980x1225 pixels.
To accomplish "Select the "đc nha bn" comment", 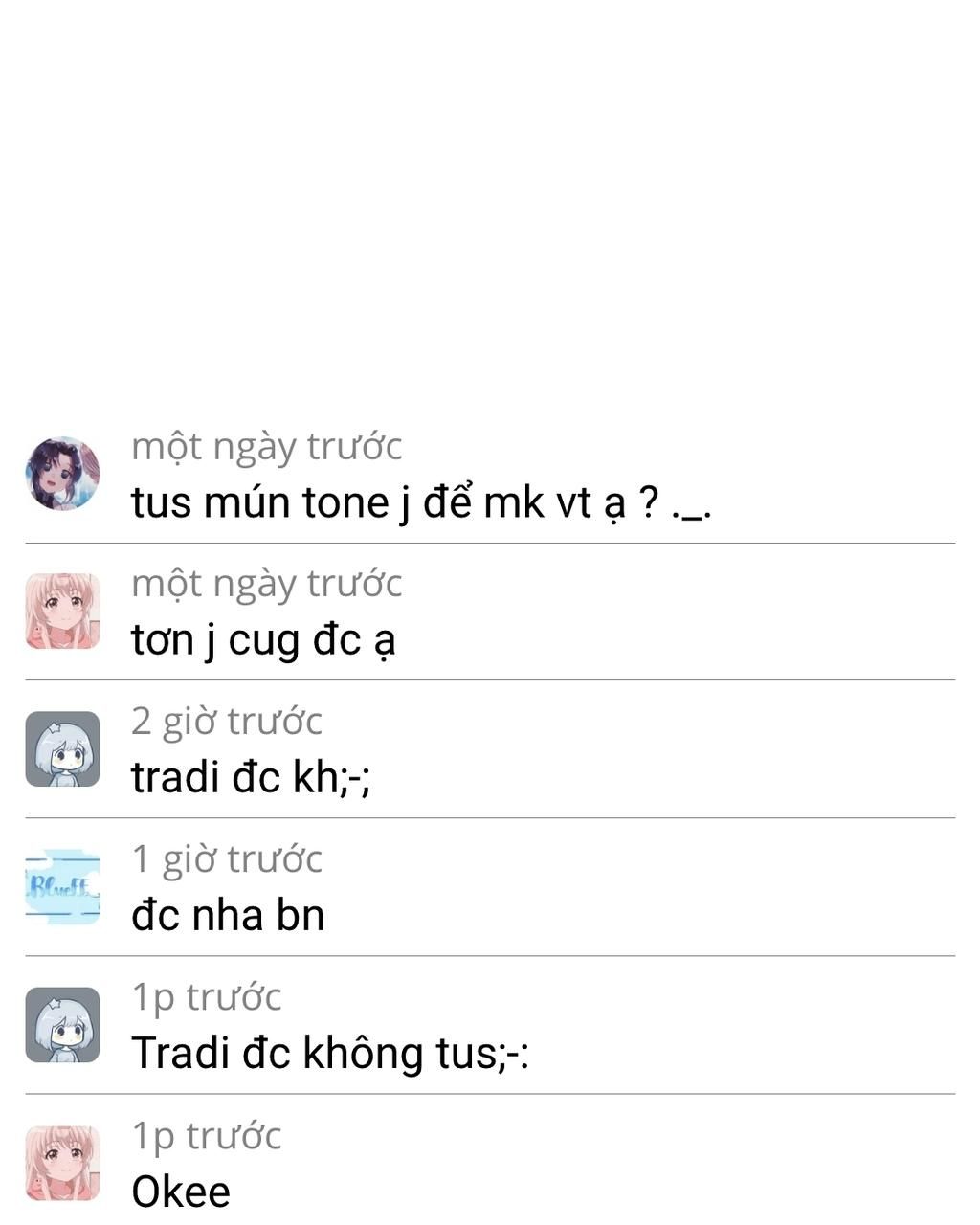I will click(x=228, y=915).
